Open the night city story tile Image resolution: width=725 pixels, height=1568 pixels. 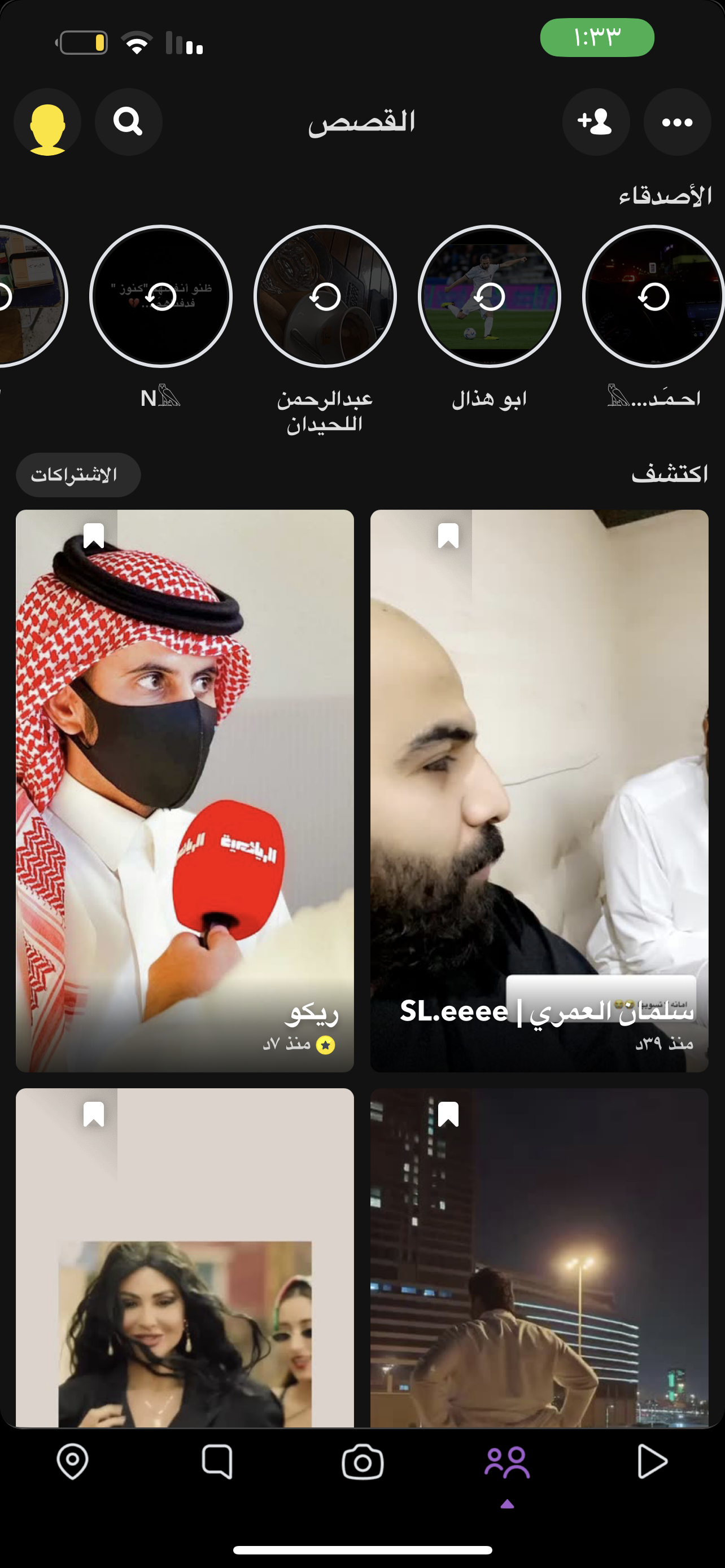coord(539,1278)
